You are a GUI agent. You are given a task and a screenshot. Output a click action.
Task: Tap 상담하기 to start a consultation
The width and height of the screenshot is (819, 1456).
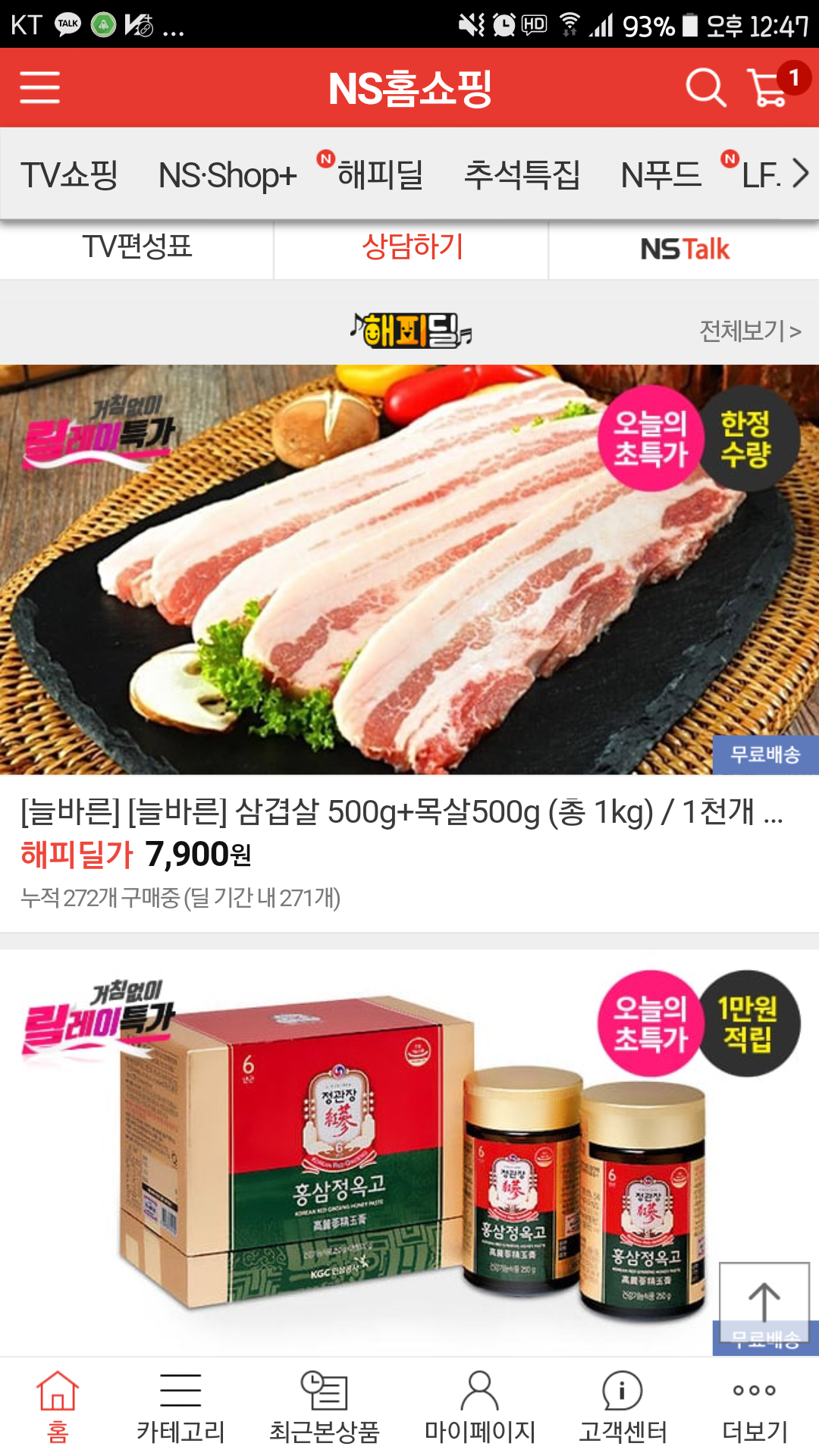click(412, 247)
